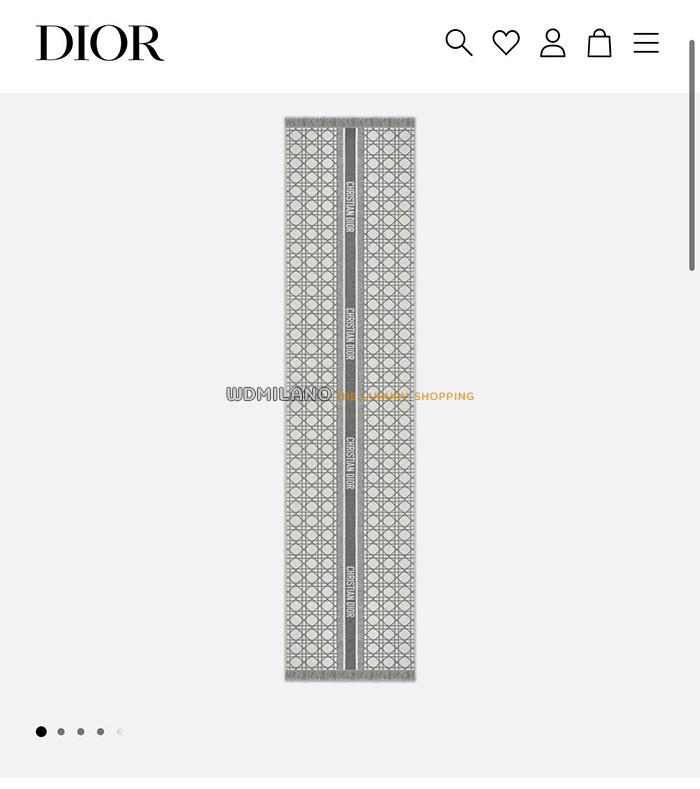Jump to the third image dot
The height and width of the screenshot is (789, 700).
(81, 732)
